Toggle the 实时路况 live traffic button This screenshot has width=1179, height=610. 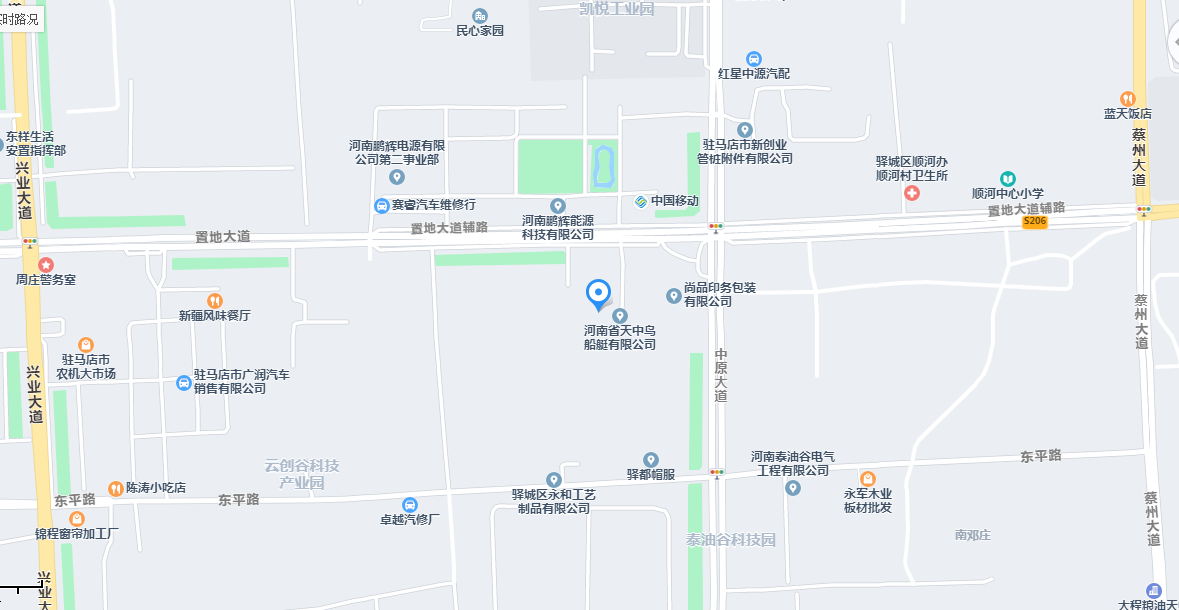click(21, 18)
